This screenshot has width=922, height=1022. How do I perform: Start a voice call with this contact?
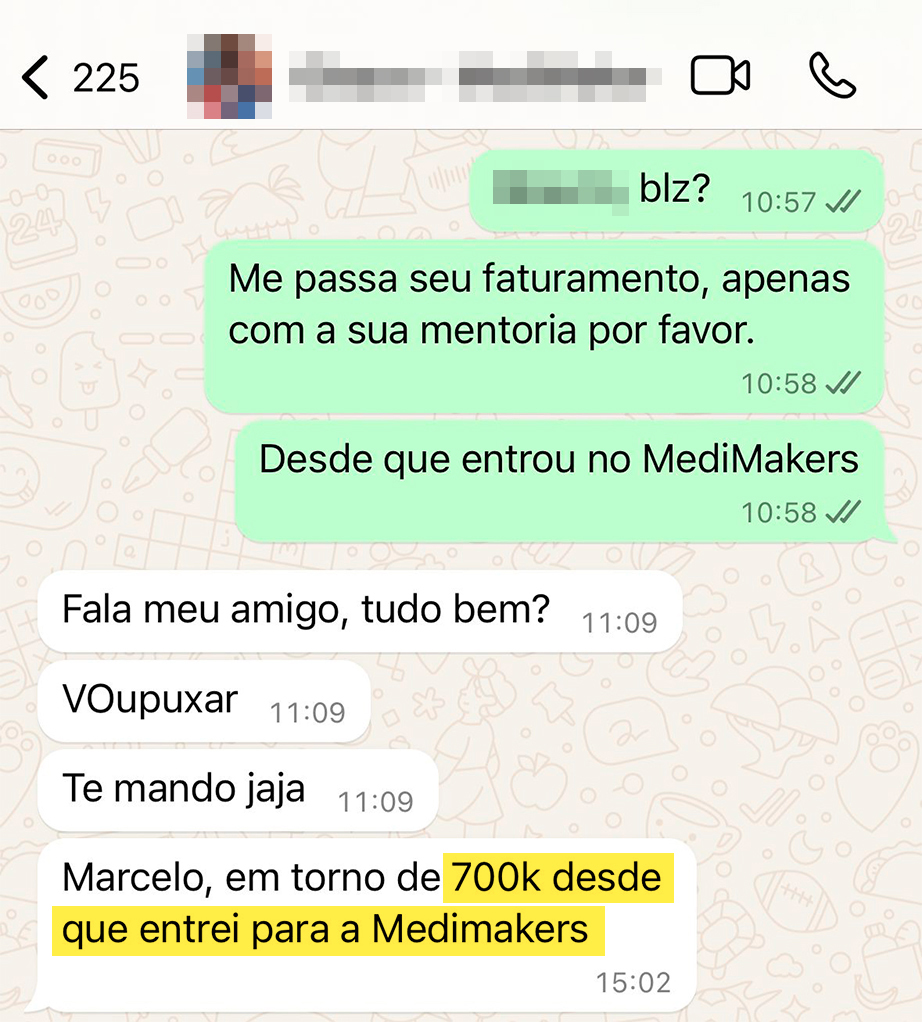pyautogui.click(x=832, y=76)
